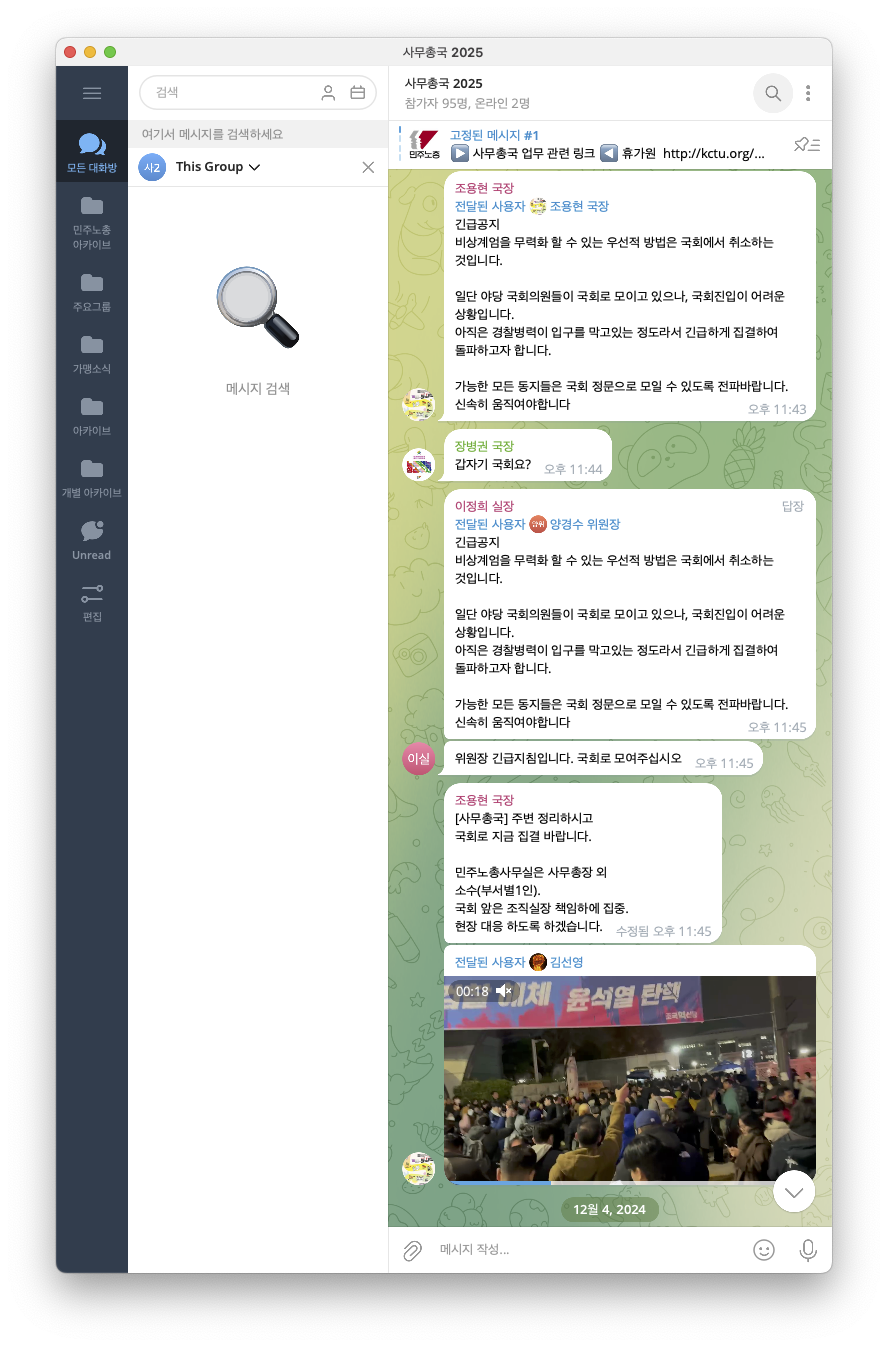This screenshot has height=1347, width=888.
Task: Attach a file with paperclip
Action: (412, 1250)
